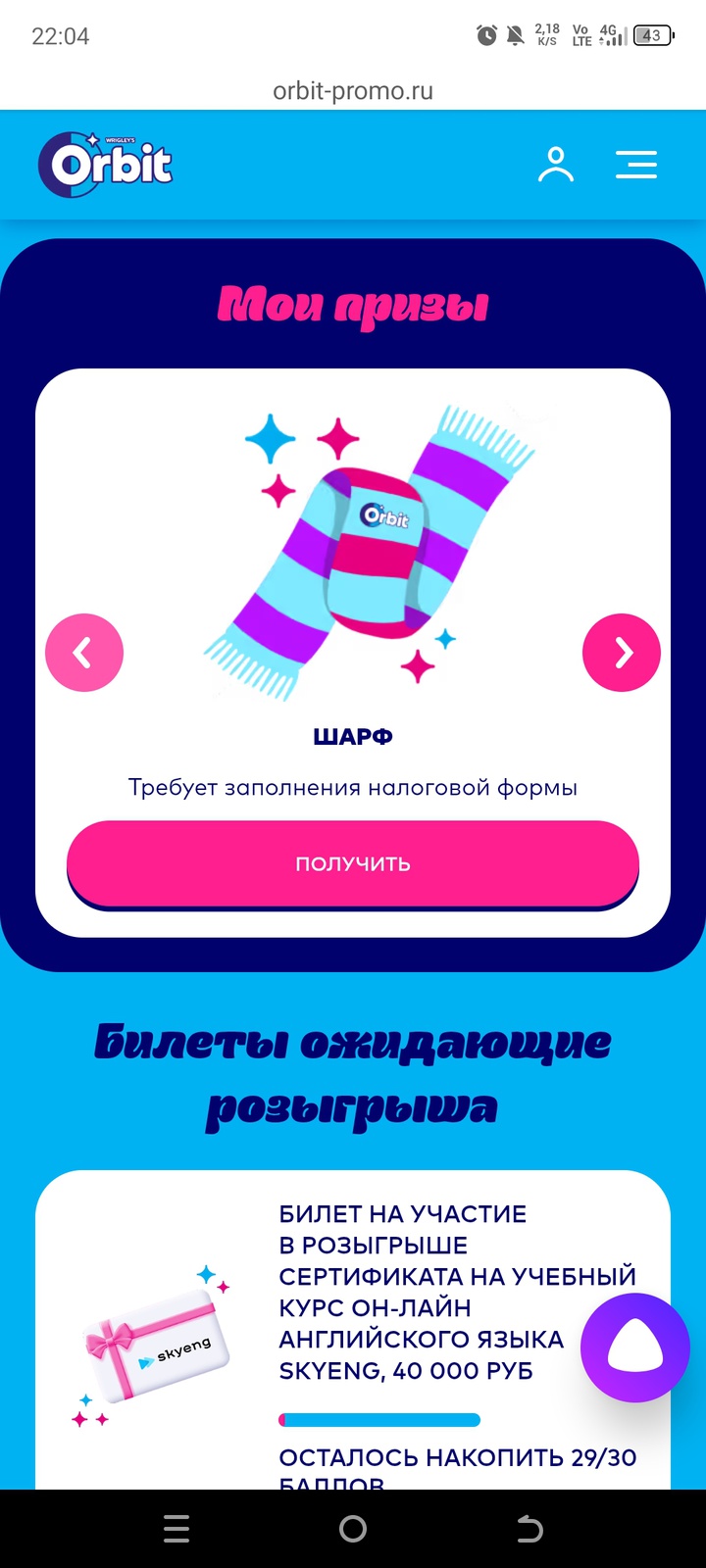This screenshot has width=706, height=1568.
Task: Open the user profile icon
Action: tap(555, 165)
